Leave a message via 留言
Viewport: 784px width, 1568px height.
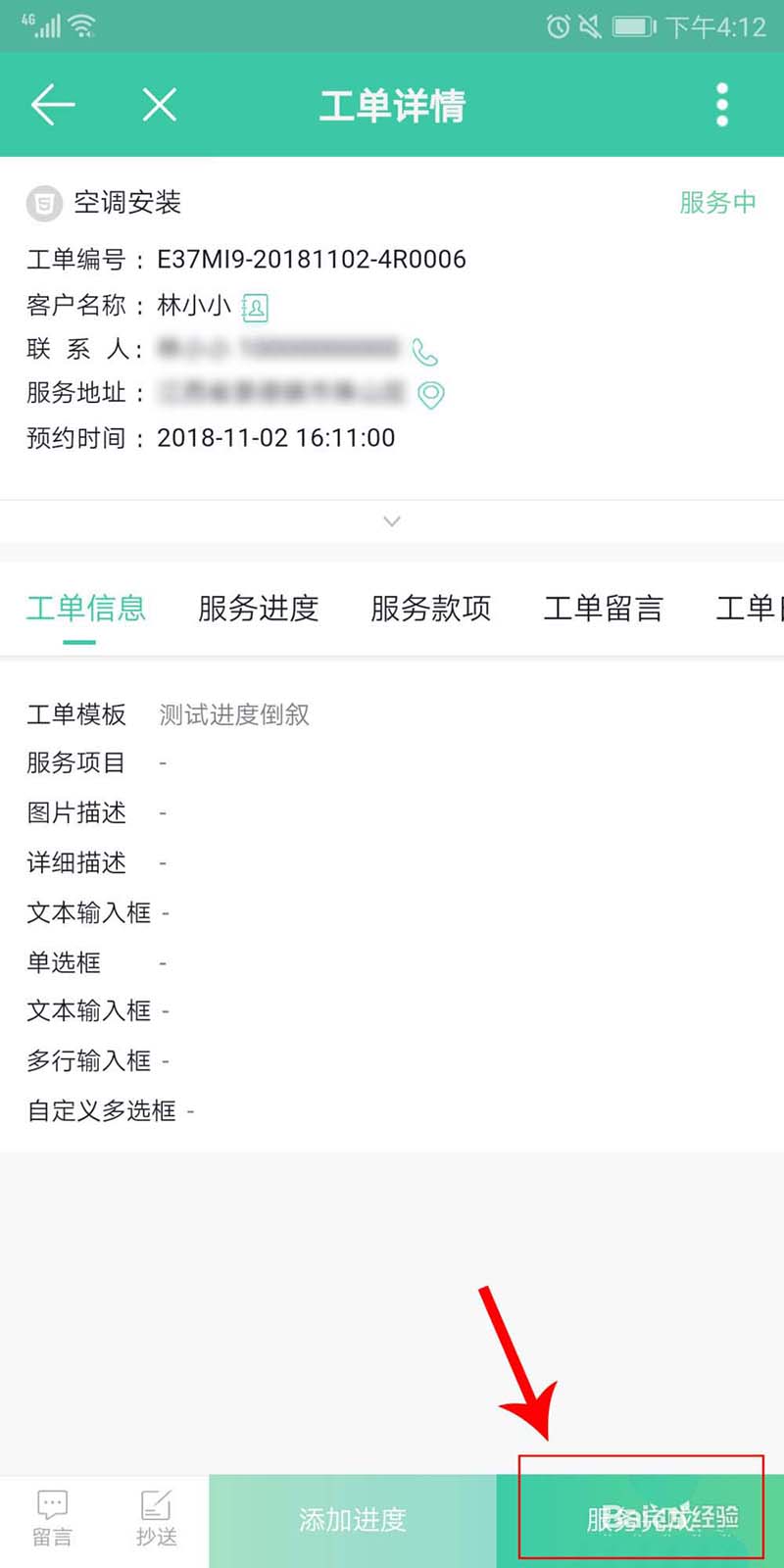click(x=52, y=1519)
